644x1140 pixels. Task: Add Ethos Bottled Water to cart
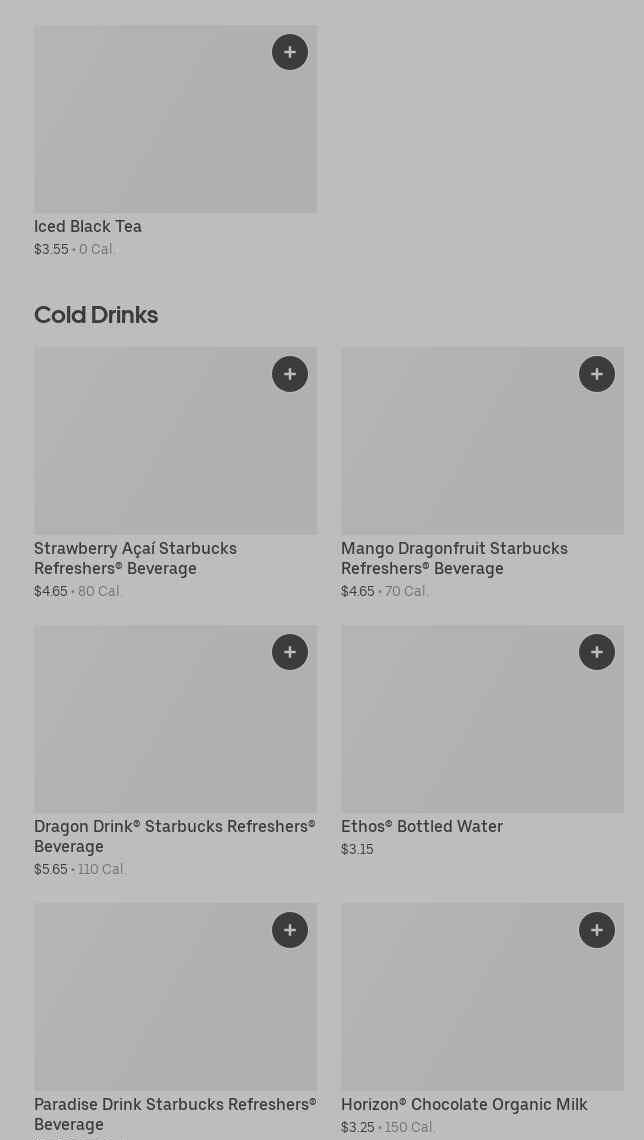tap(597, 652)
